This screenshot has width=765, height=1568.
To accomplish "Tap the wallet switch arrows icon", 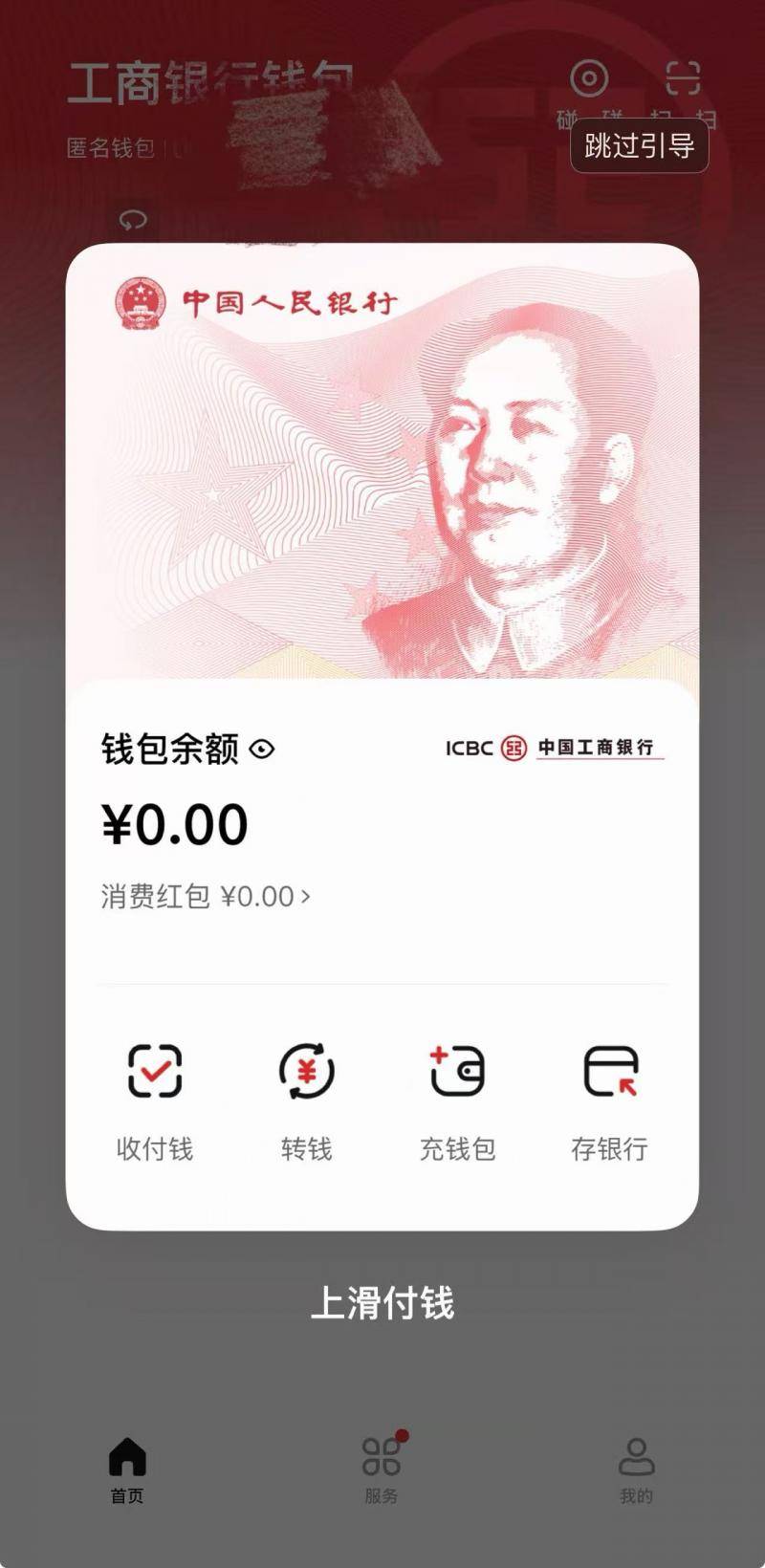I will coord(133,221).
